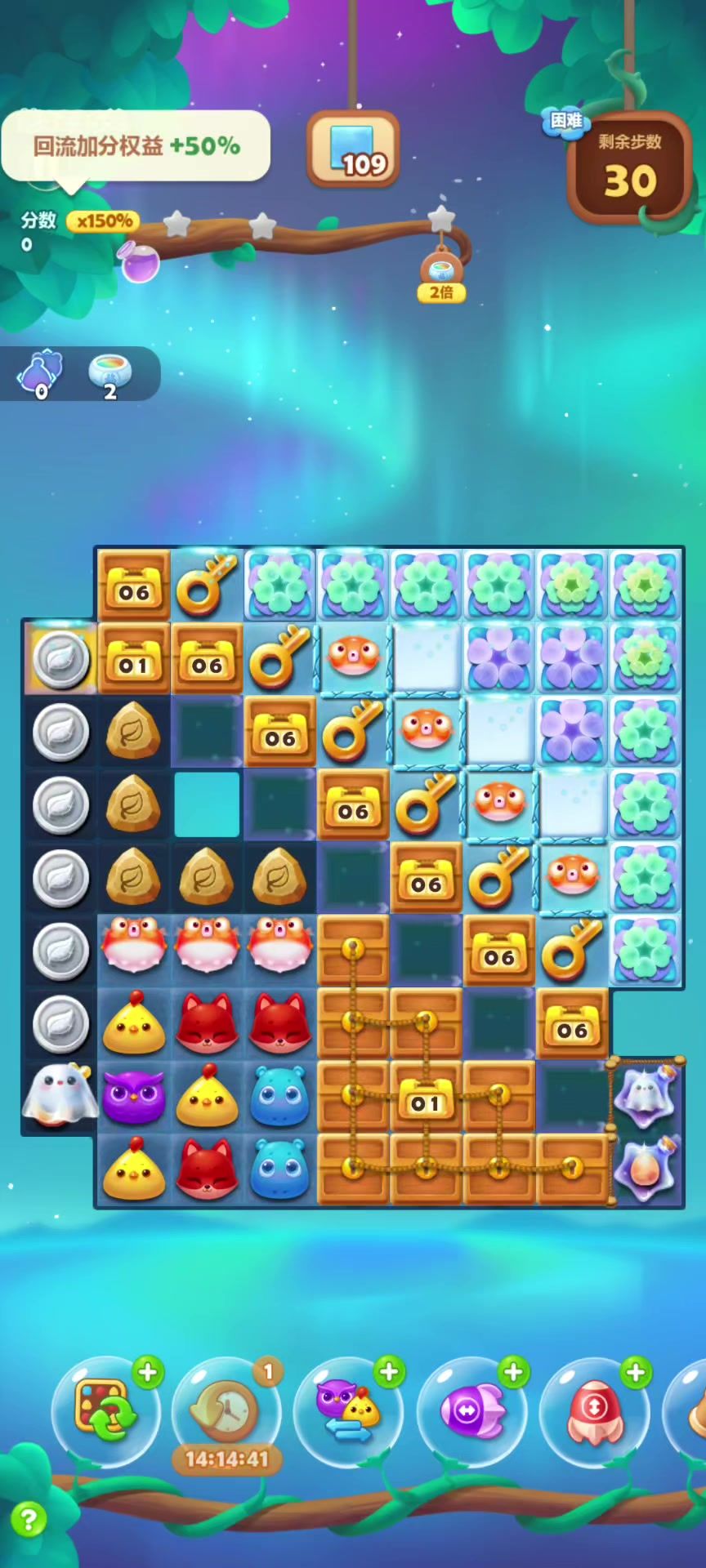
Task: Open the green help question mark
Action: [x=29, y=1520]
